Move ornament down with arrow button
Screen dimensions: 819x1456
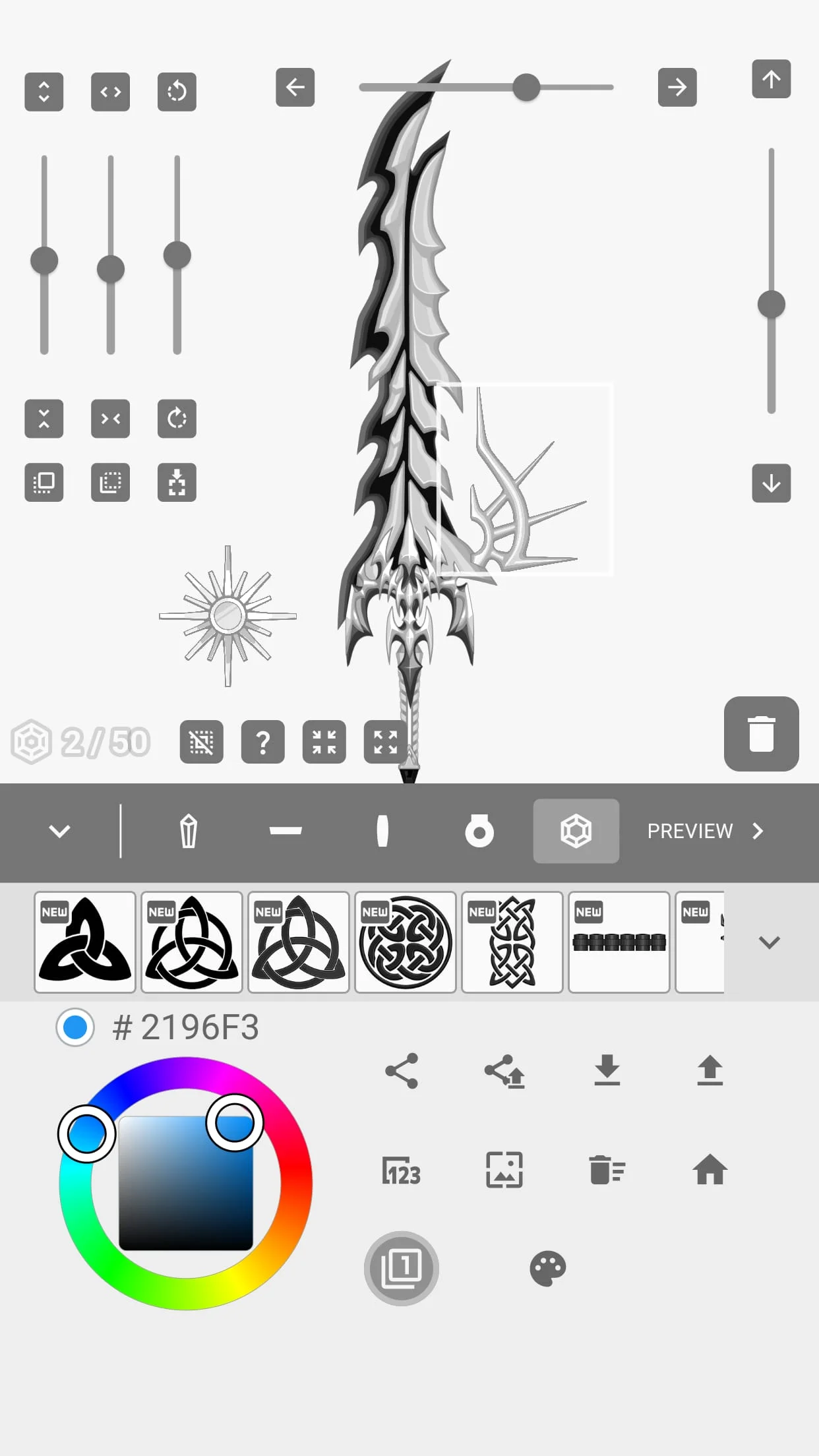(771, 483)
